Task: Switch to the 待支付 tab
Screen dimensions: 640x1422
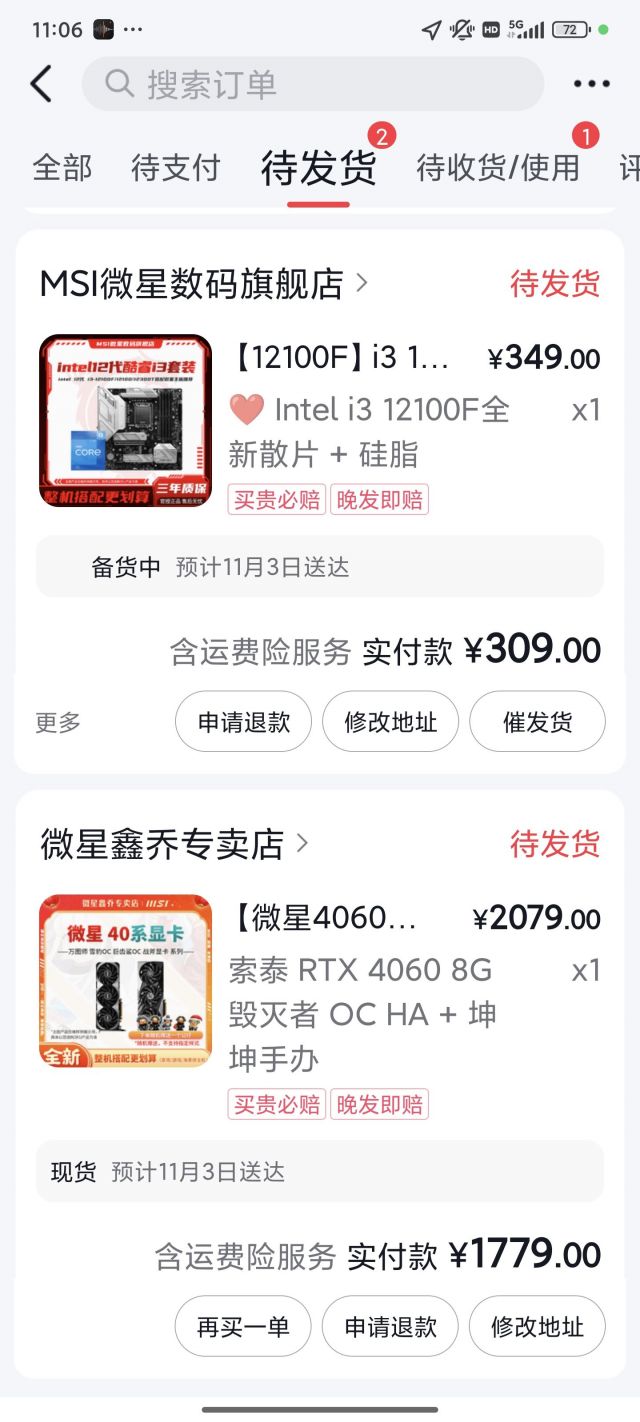Action: click(x=175, y=168)
